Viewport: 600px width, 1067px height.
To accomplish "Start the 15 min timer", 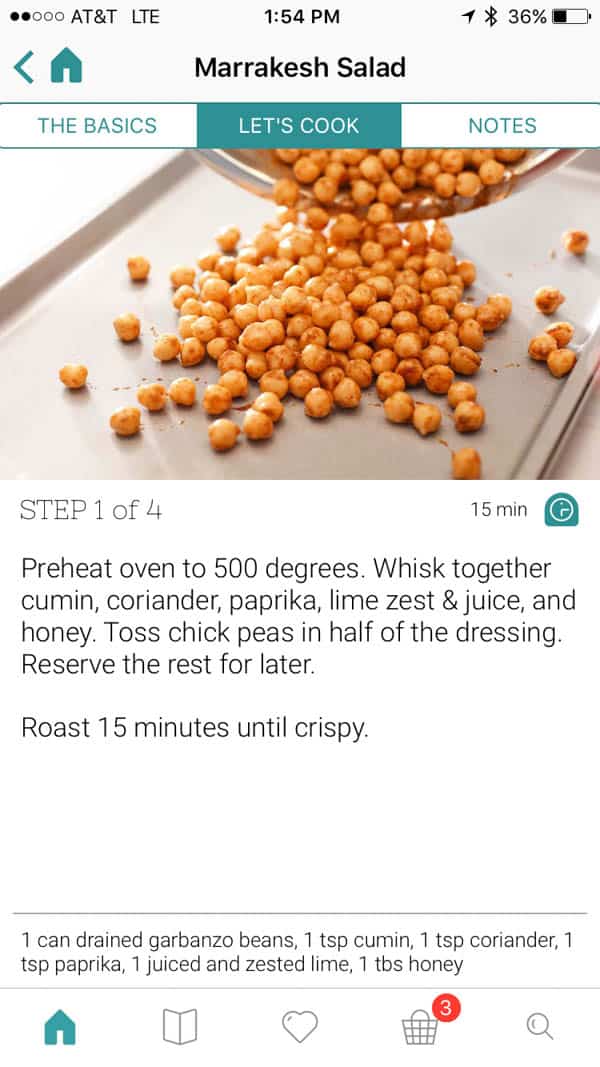I will point(562,510).
